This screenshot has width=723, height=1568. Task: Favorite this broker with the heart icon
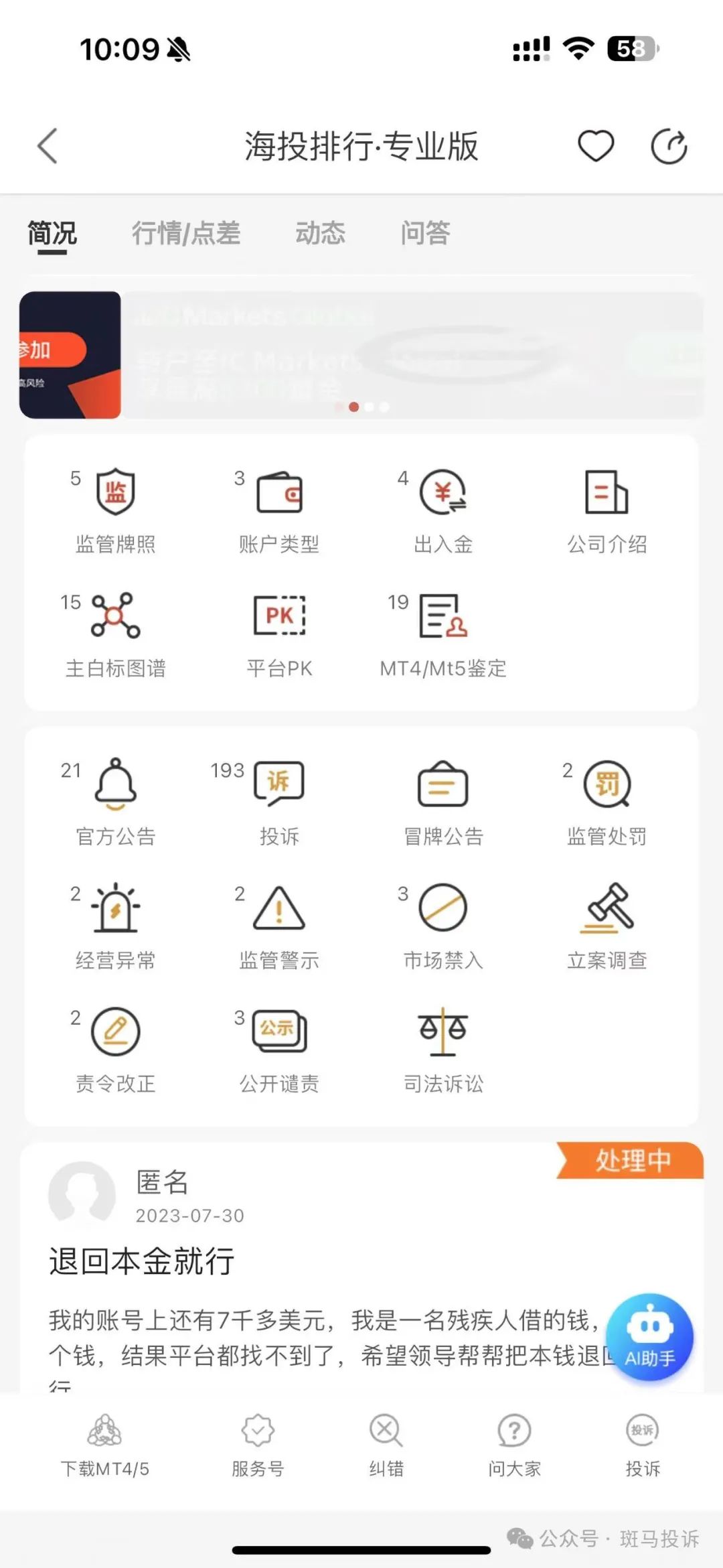[x=596, y=146]
